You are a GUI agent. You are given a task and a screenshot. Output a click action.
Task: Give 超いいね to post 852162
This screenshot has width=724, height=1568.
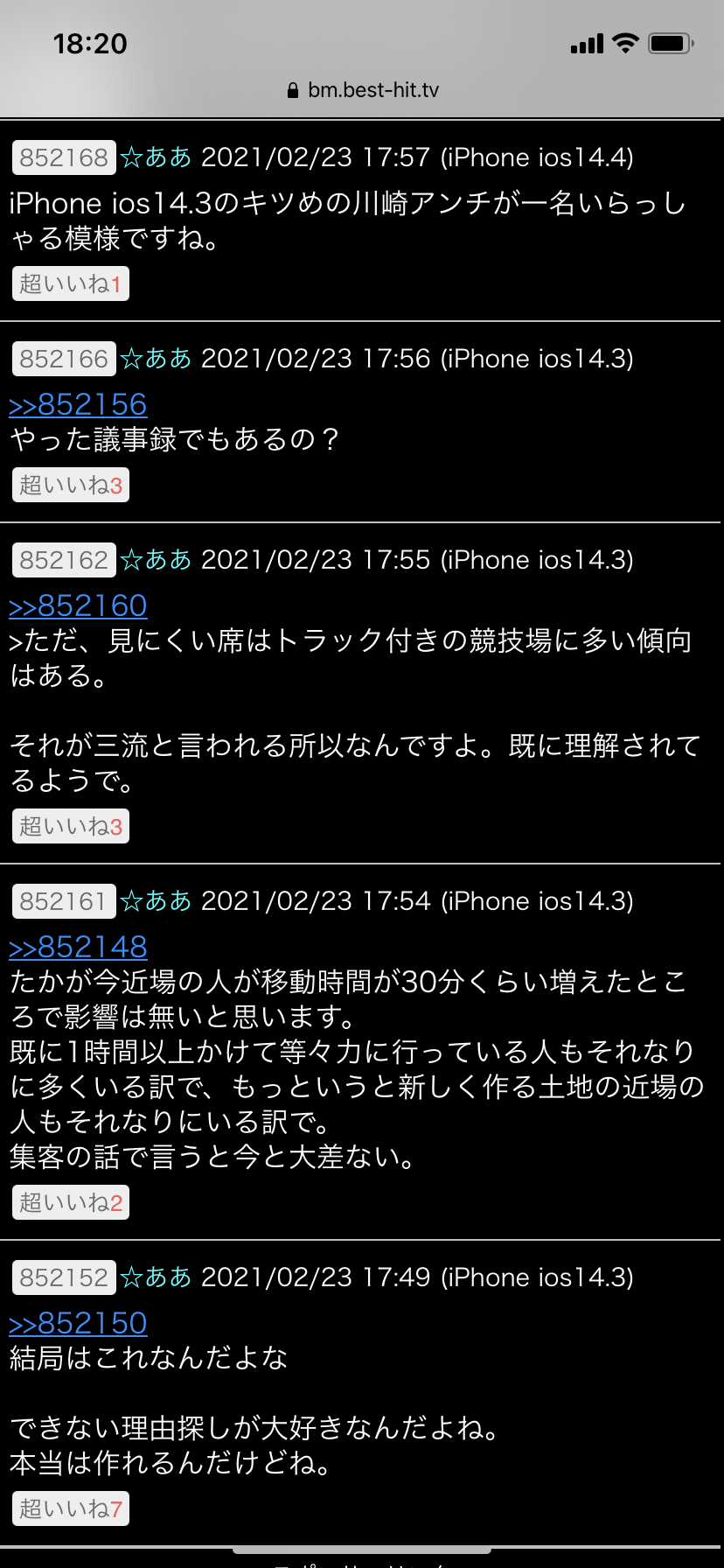click(x=71, y=826)
